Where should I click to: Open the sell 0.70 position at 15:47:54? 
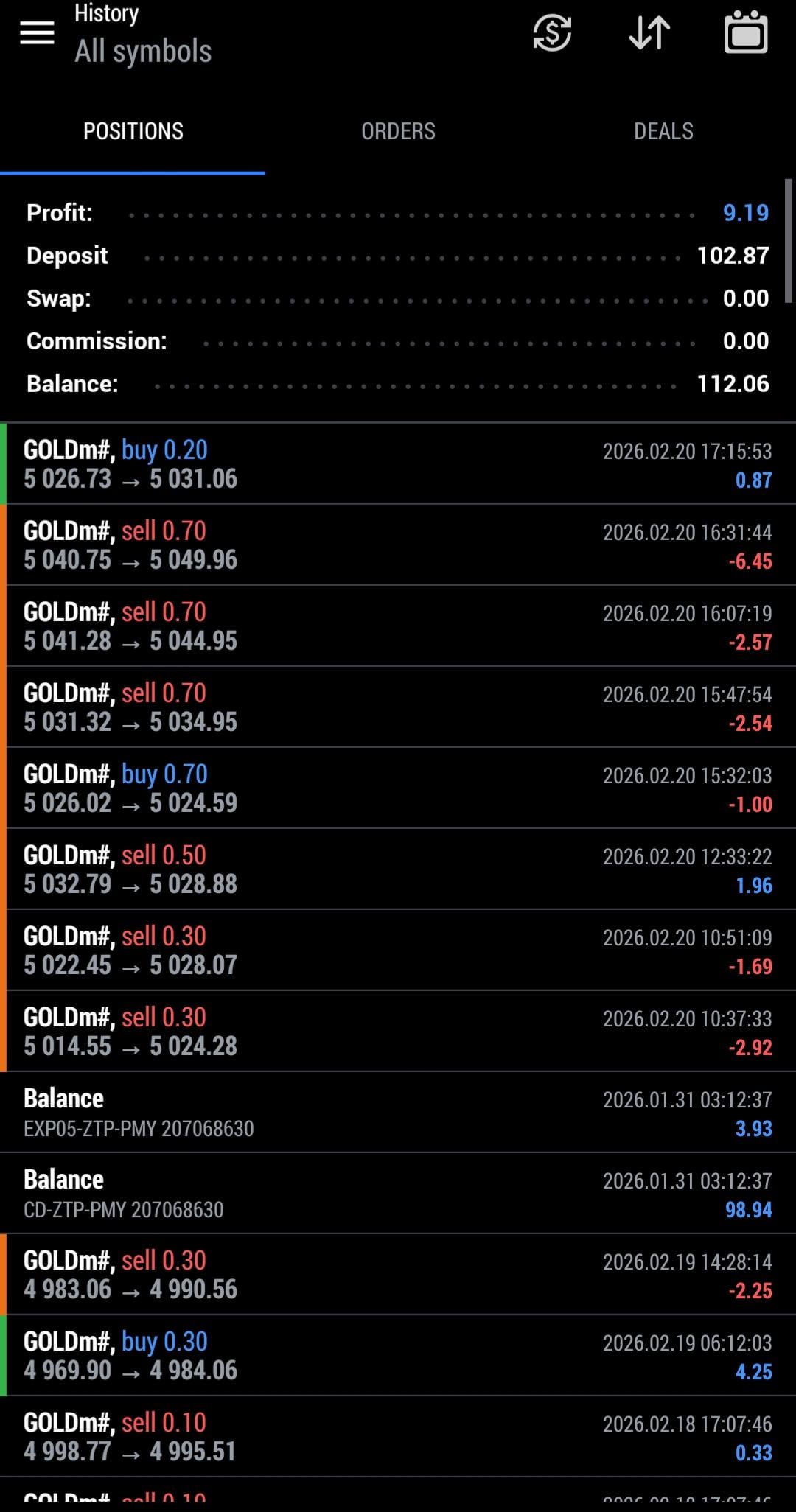398,707
